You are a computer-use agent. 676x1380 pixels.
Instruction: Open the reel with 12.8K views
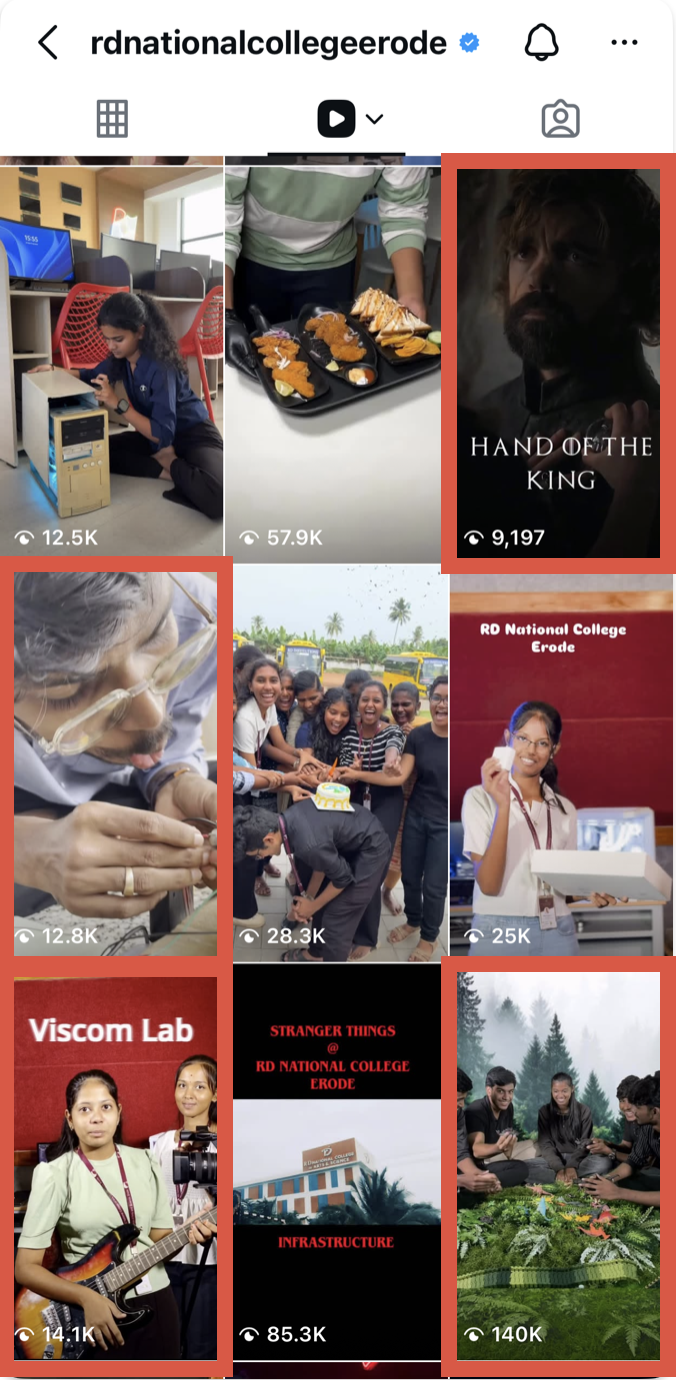pyautogui.click(x=115, y=762)
